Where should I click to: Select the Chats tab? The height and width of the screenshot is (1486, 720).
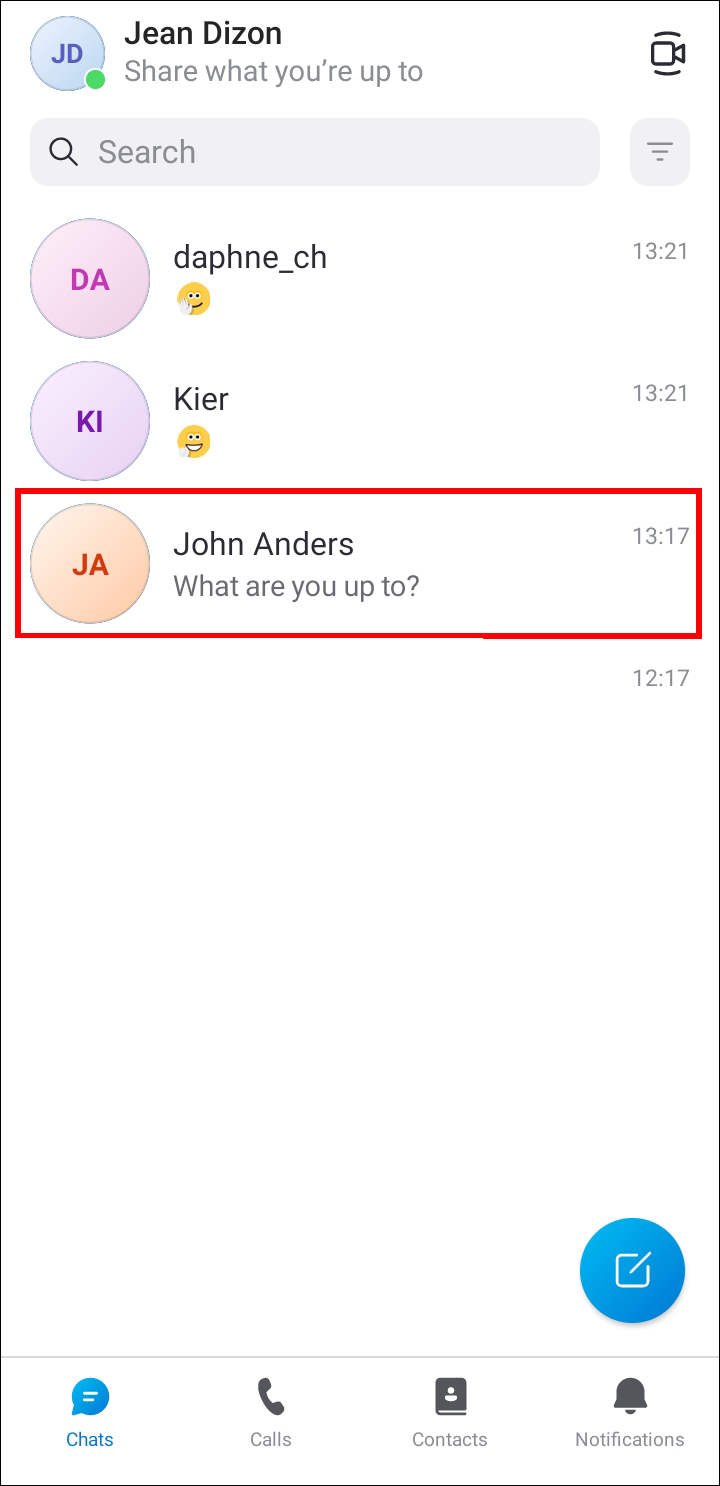click(90, 1413)
